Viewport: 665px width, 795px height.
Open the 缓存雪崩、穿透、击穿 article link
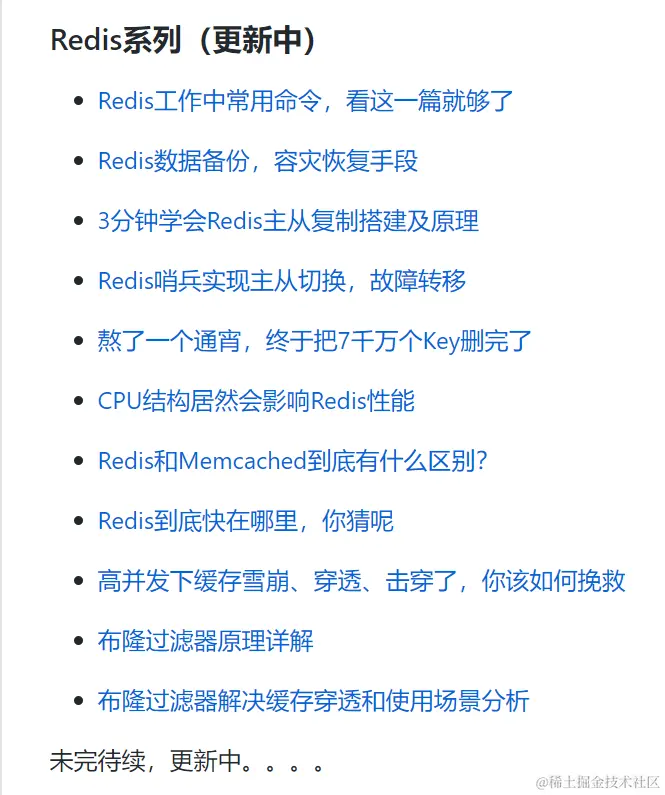(361, 580)
